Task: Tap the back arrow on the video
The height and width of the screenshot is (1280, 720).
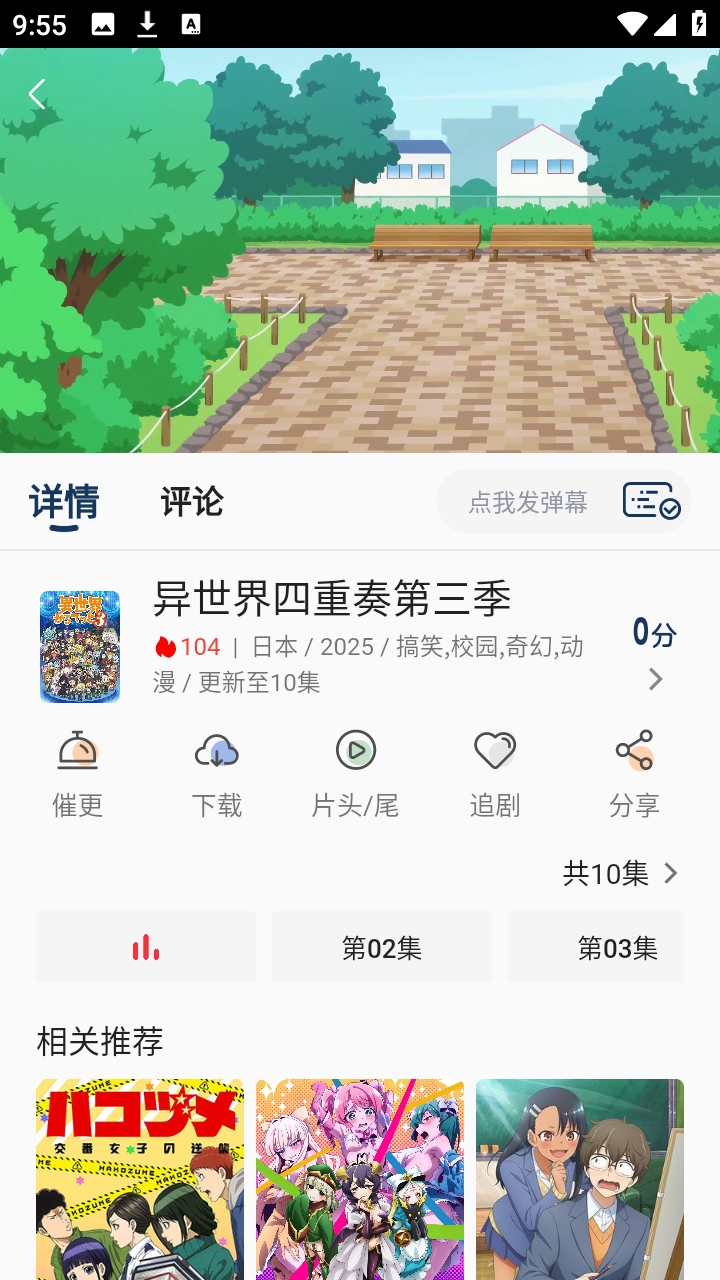Action: [36, 94]
